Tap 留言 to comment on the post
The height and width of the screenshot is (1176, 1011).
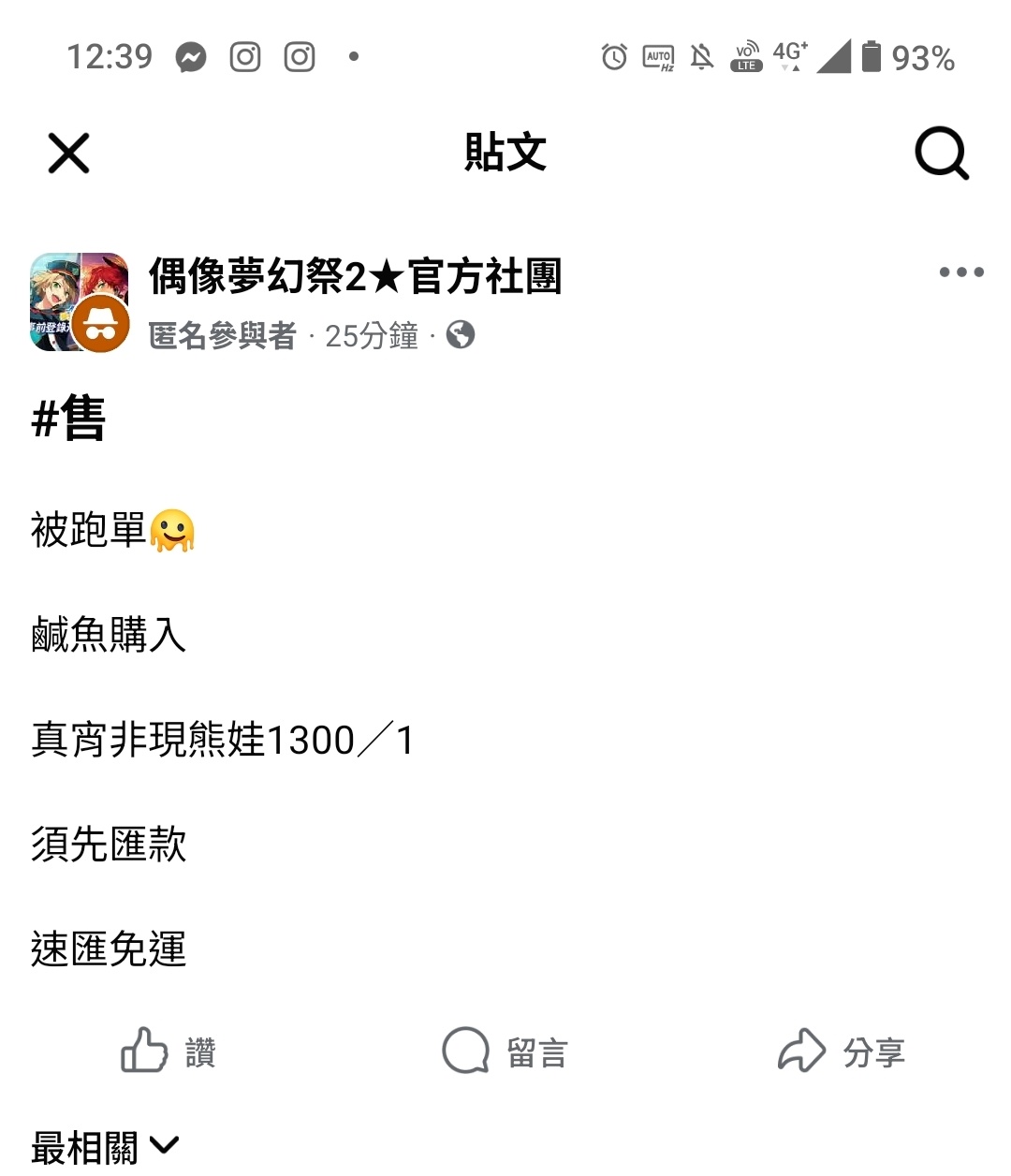click(x=505, y=1051)
